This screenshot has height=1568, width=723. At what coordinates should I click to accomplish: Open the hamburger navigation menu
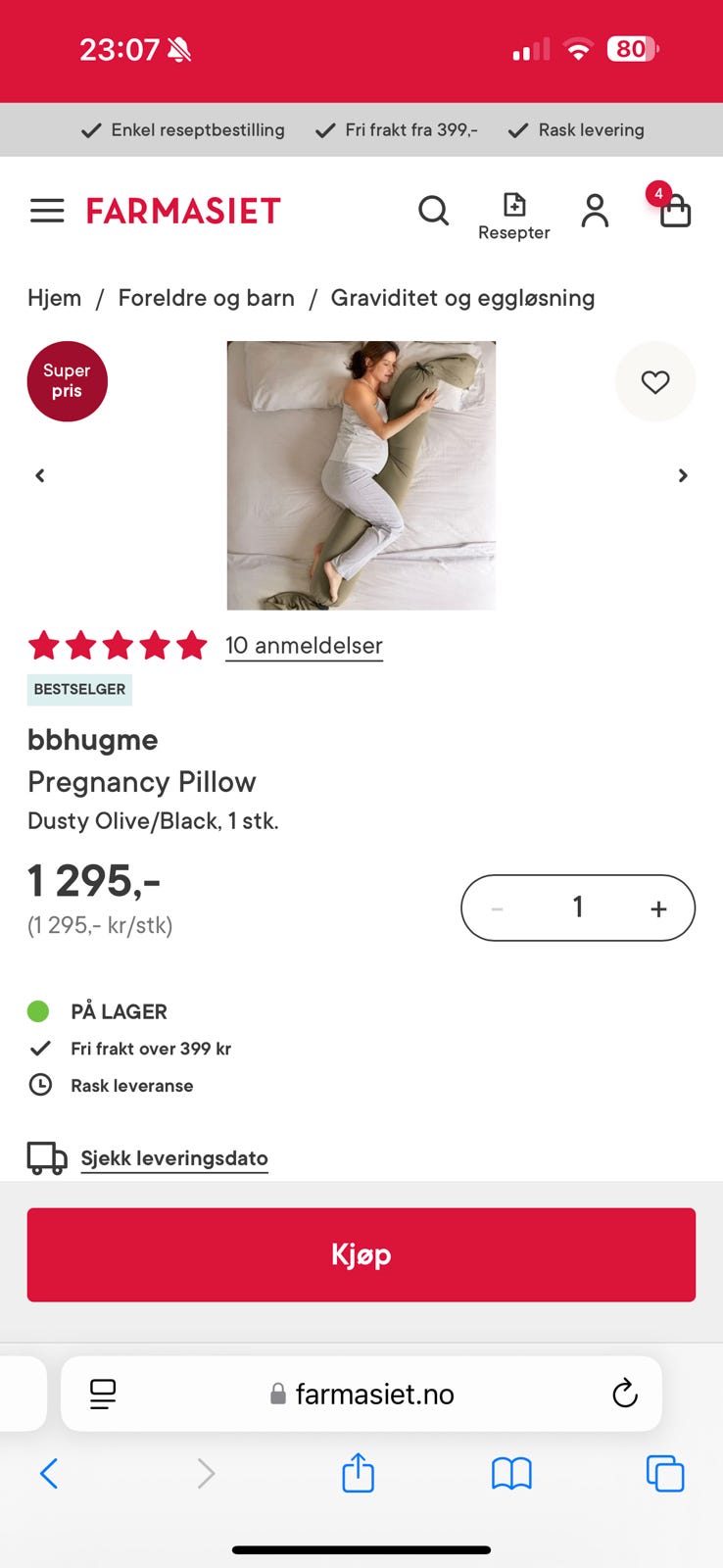pos(47,210)
